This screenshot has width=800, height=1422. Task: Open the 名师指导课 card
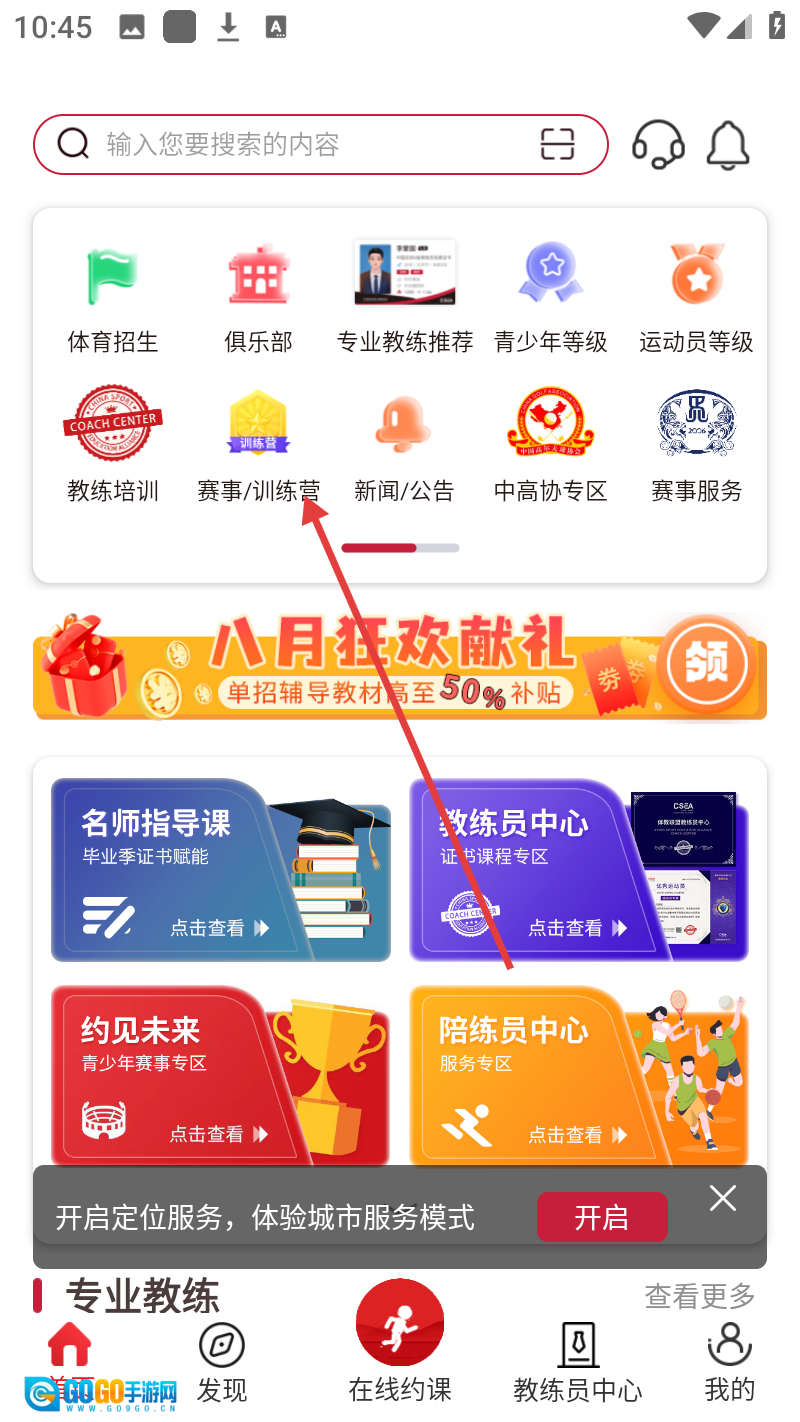220,870
